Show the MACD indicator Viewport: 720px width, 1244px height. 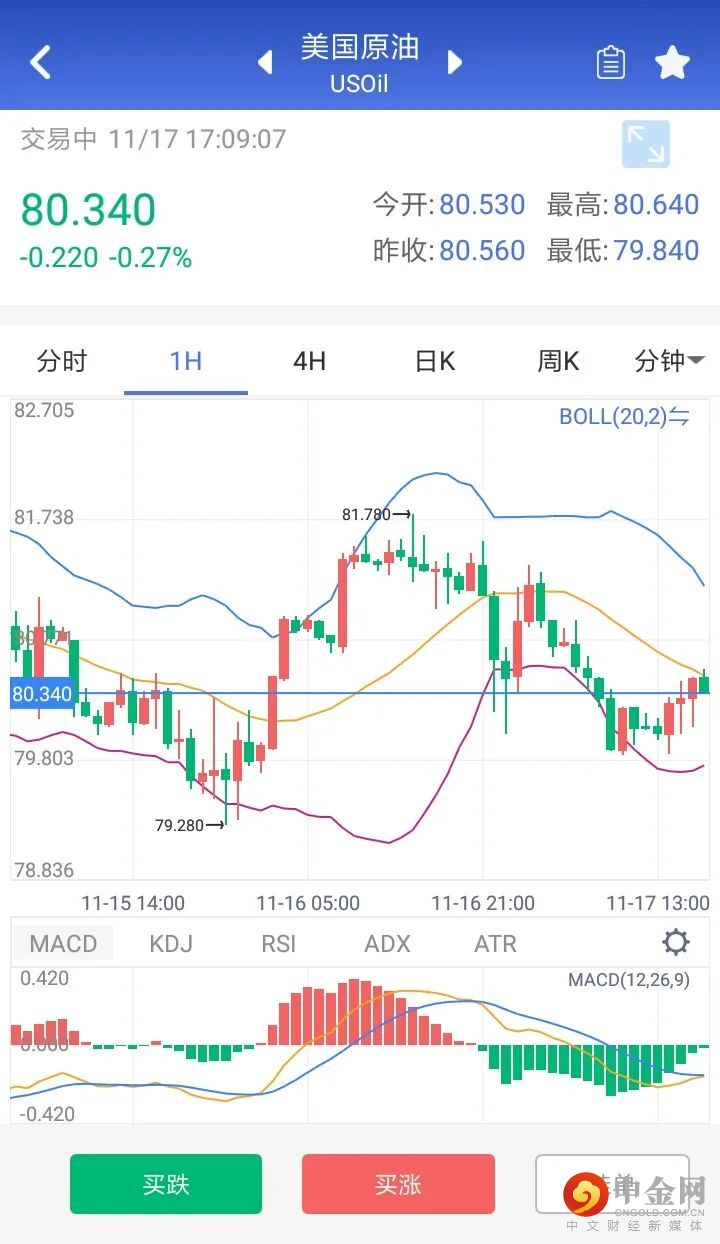(x=63, y=943)
